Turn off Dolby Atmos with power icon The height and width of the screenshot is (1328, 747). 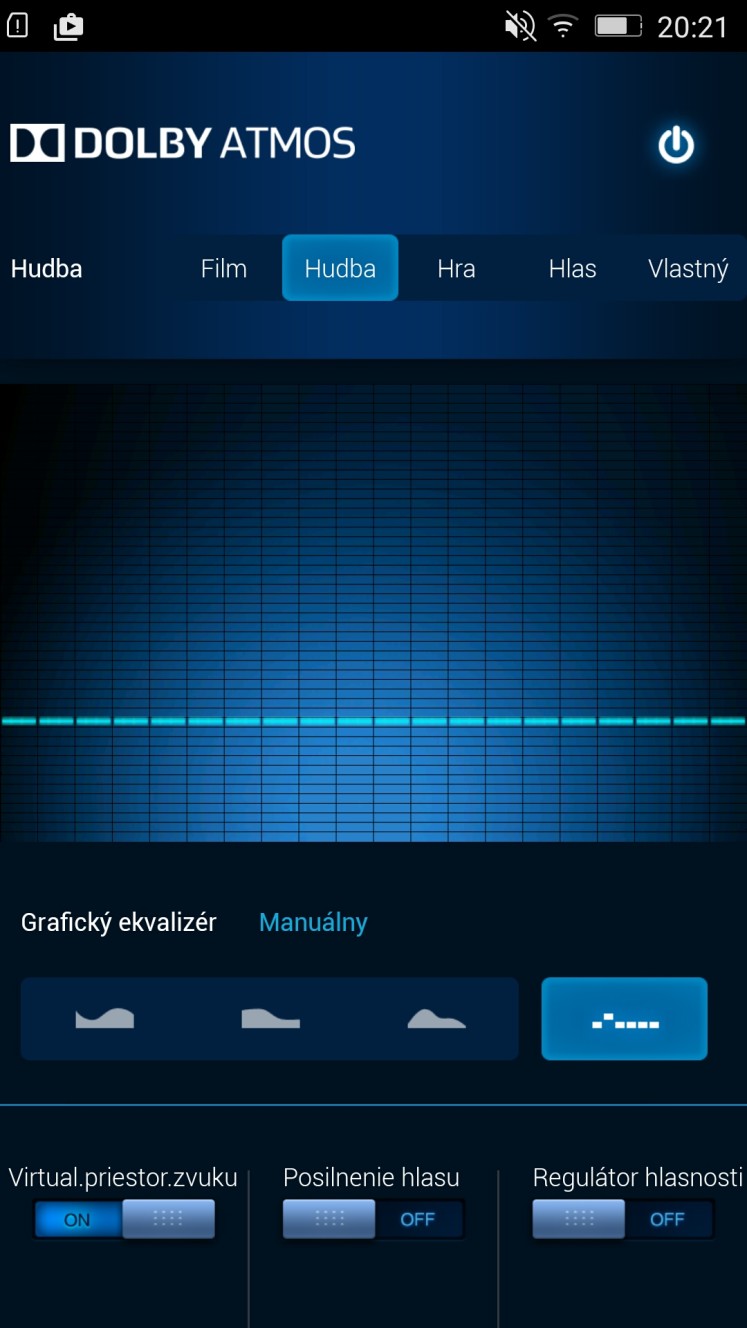(676, 145)
